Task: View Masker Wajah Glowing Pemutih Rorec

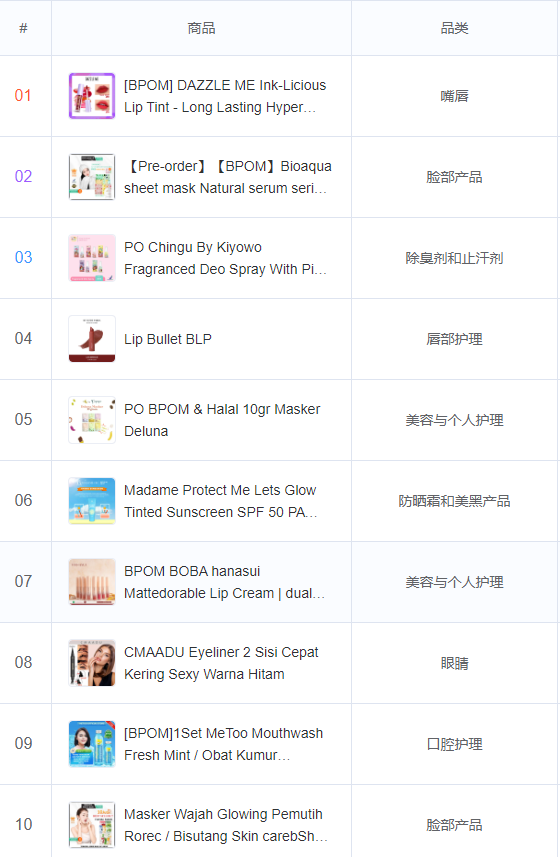Action: [x=226, y=824]
